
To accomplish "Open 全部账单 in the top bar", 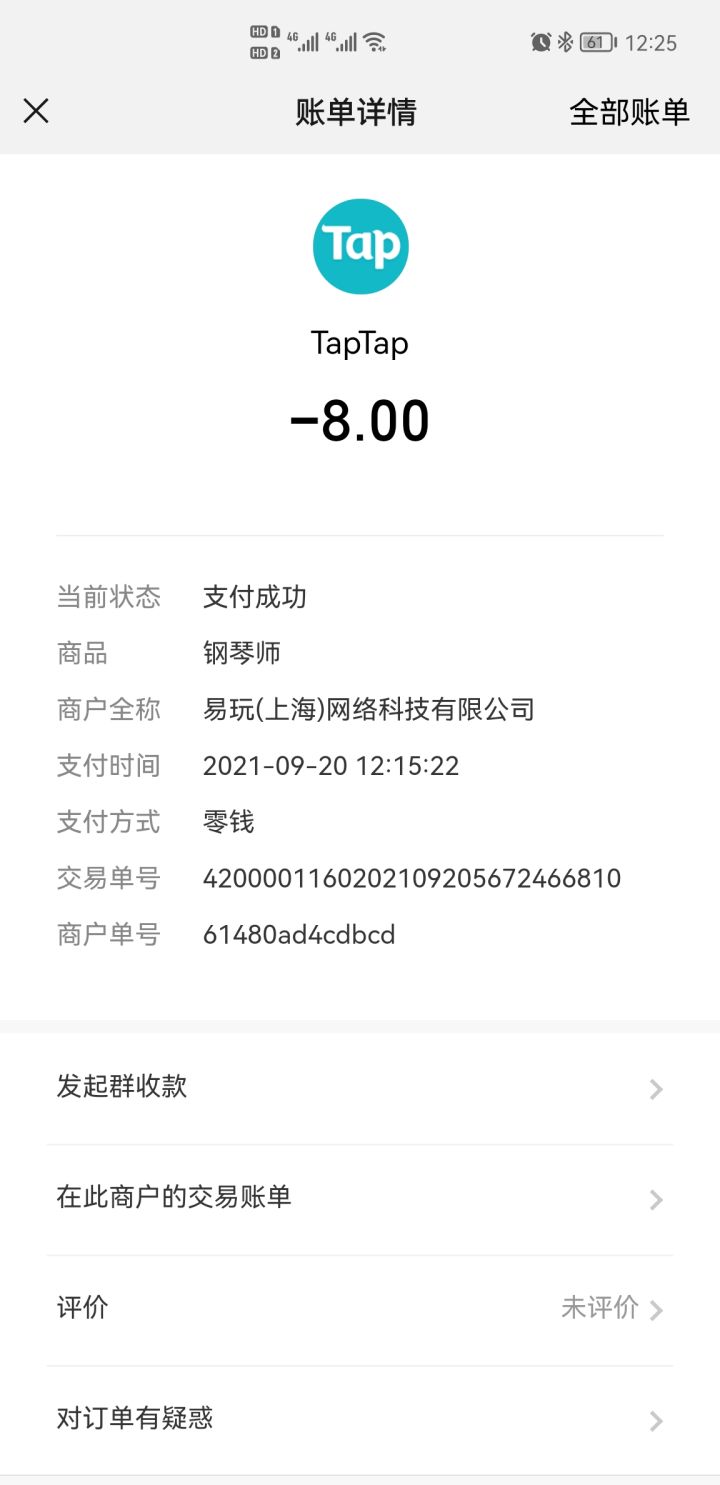I will coord(629,112).
